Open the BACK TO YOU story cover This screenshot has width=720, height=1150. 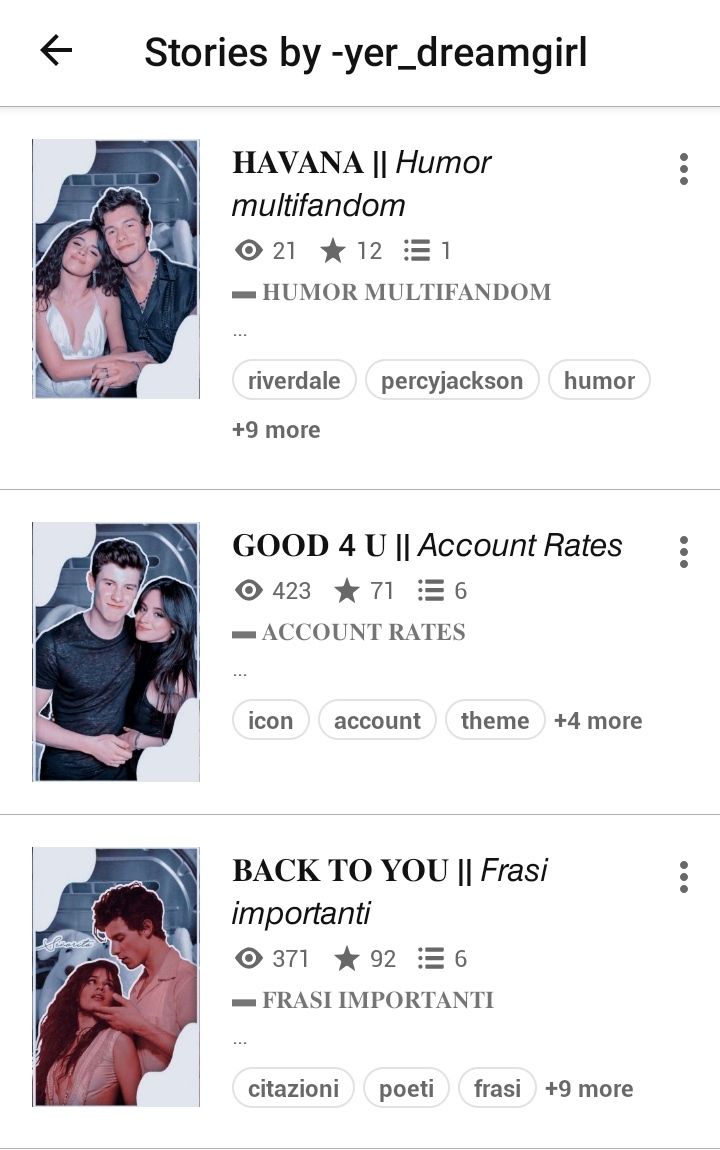(x=116, y=977)
